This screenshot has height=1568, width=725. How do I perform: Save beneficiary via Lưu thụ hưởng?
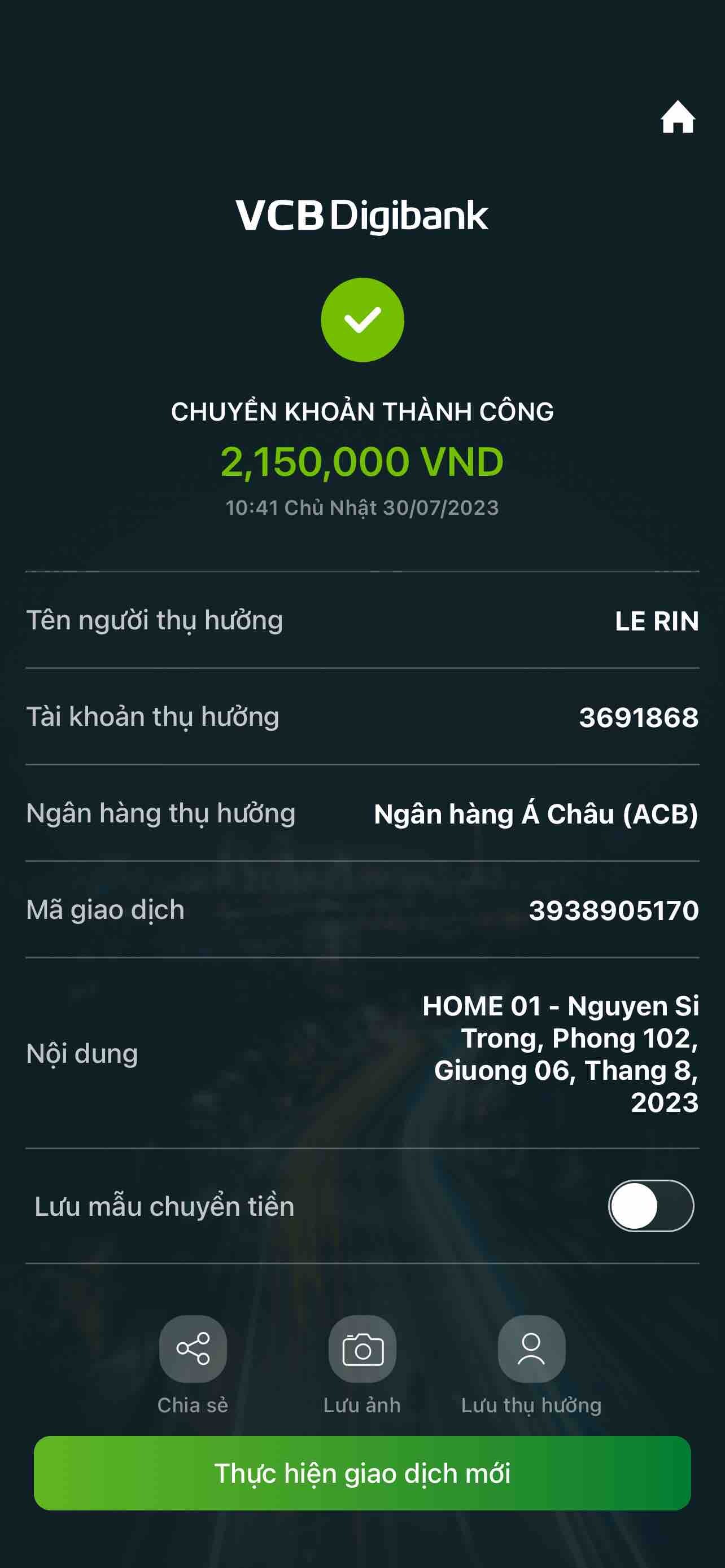pos(531,1349)
